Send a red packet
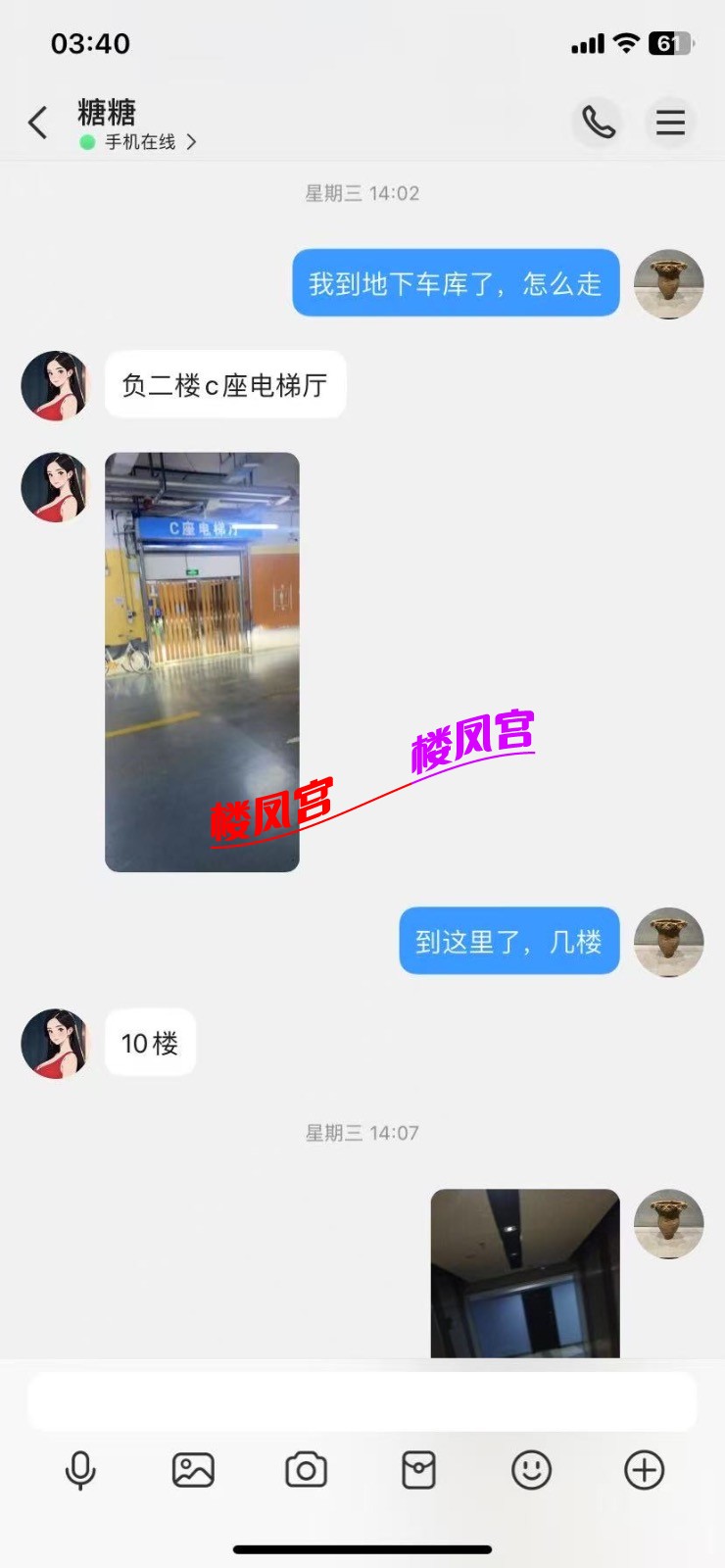 (418, 1470)
